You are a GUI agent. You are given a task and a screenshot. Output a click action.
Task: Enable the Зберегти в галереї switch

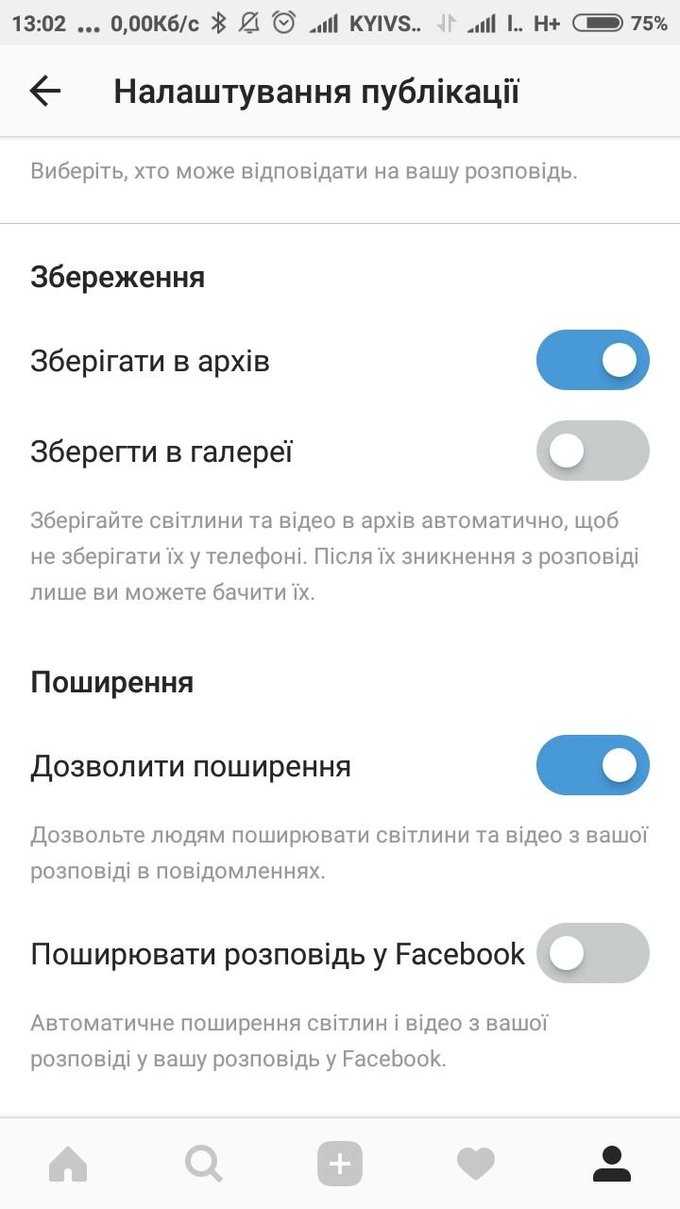pyautogui.click(x=593, y=451)
